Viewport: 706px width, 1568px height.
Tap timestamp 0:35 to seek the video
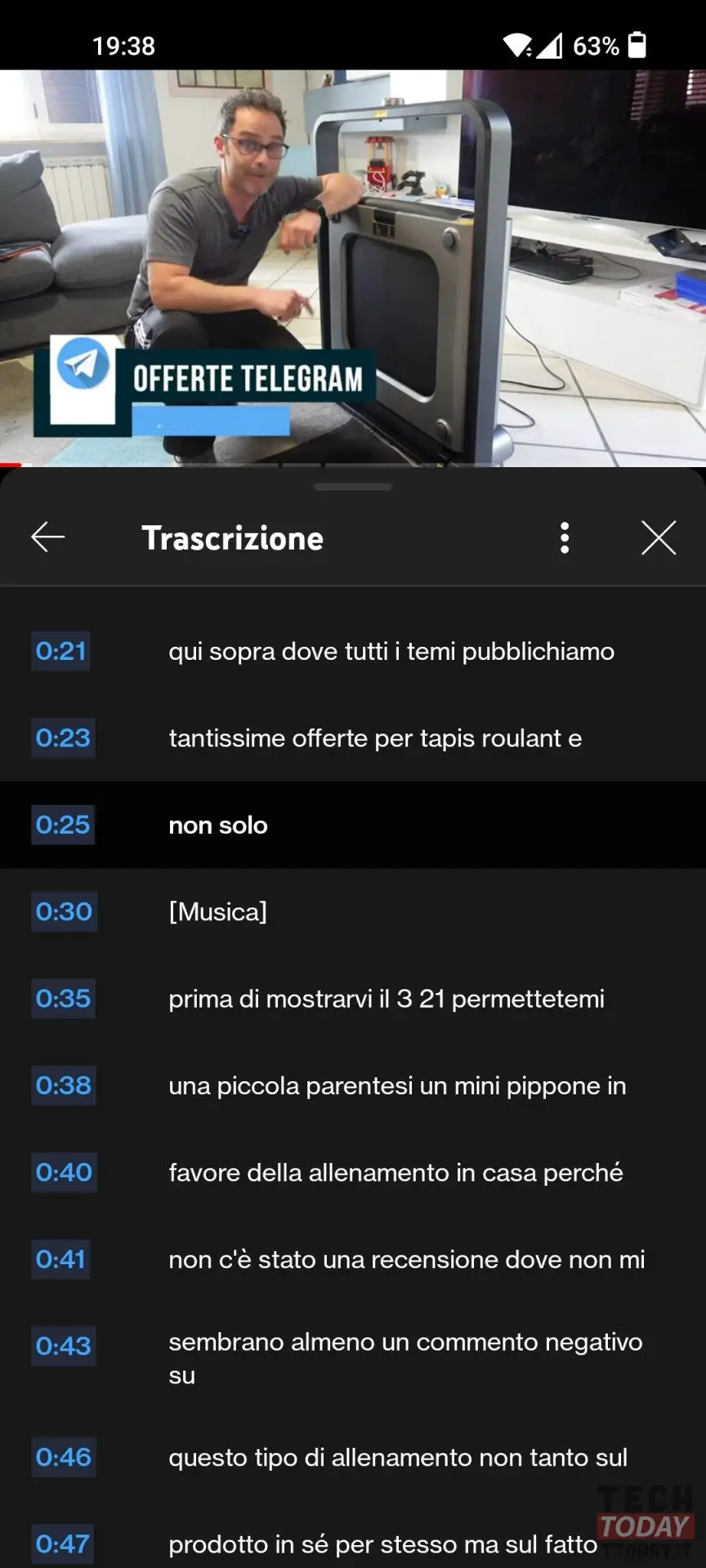point(63,998)
